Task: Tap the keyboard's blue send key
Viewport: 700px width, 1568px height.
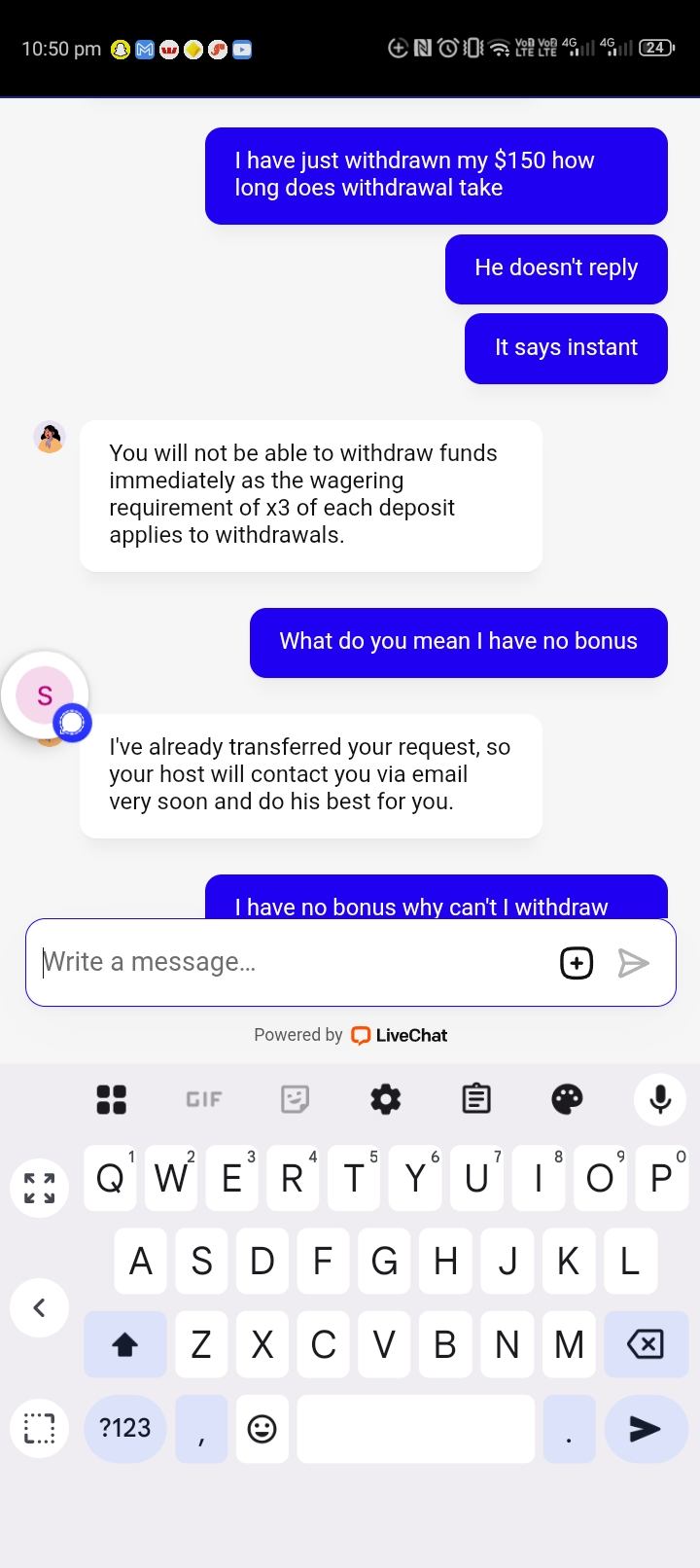Action: coord(646,1428)
